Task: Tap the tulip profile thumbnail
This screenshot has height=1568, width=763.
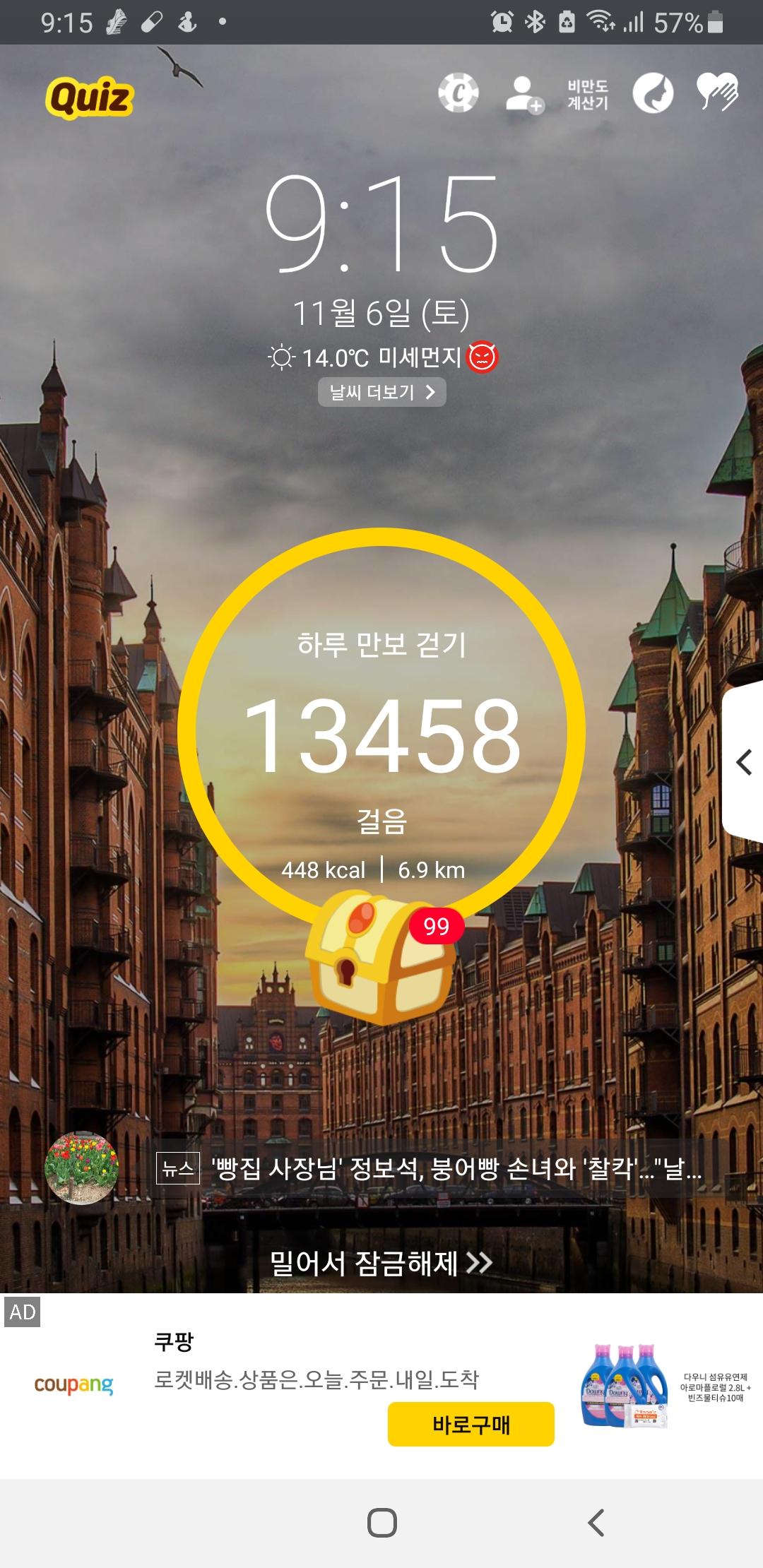Action: [x=81, y=1168]
